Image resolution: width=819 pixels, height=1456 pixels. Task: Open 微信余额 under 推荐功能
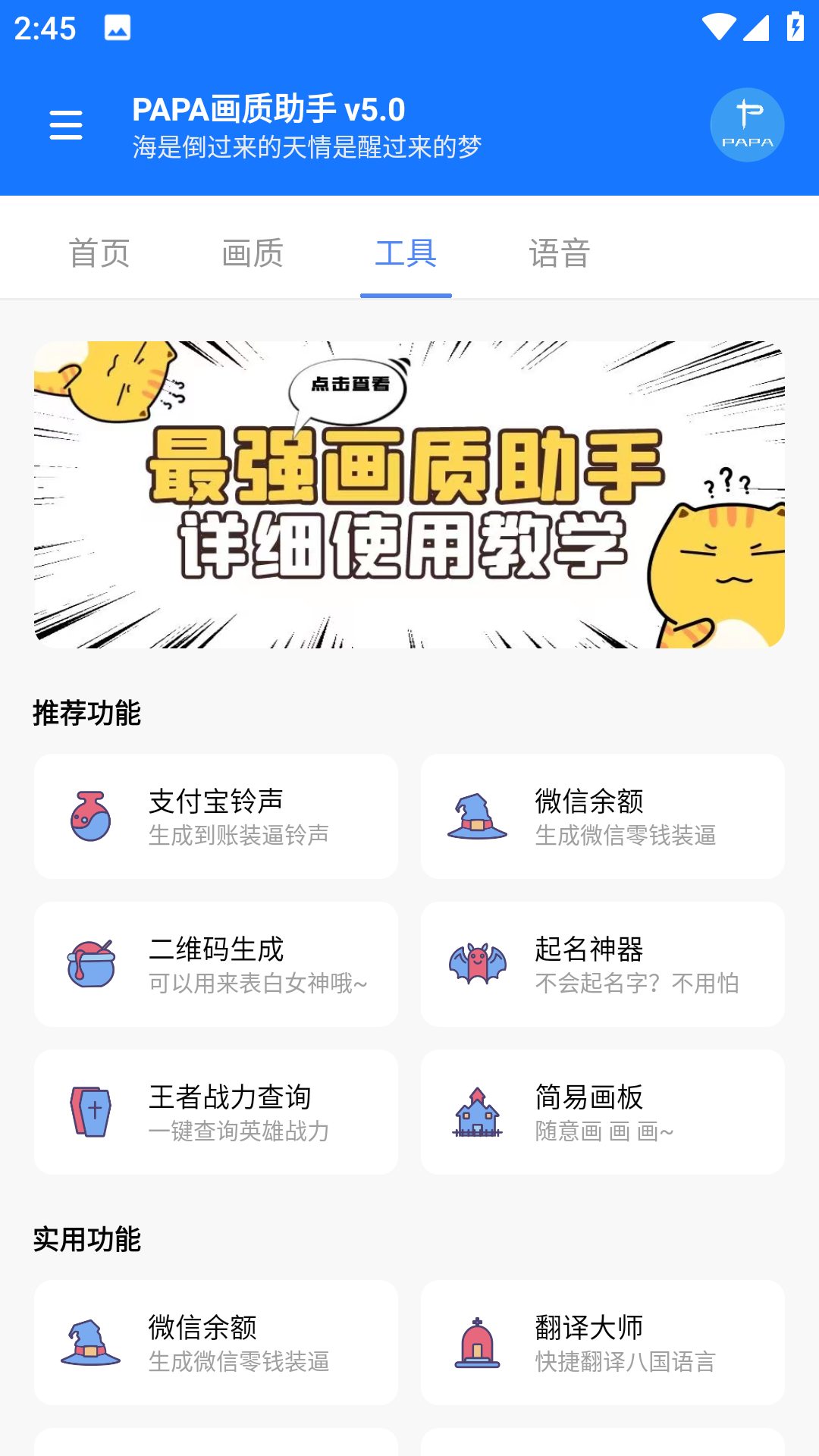(x=603, y=816)
